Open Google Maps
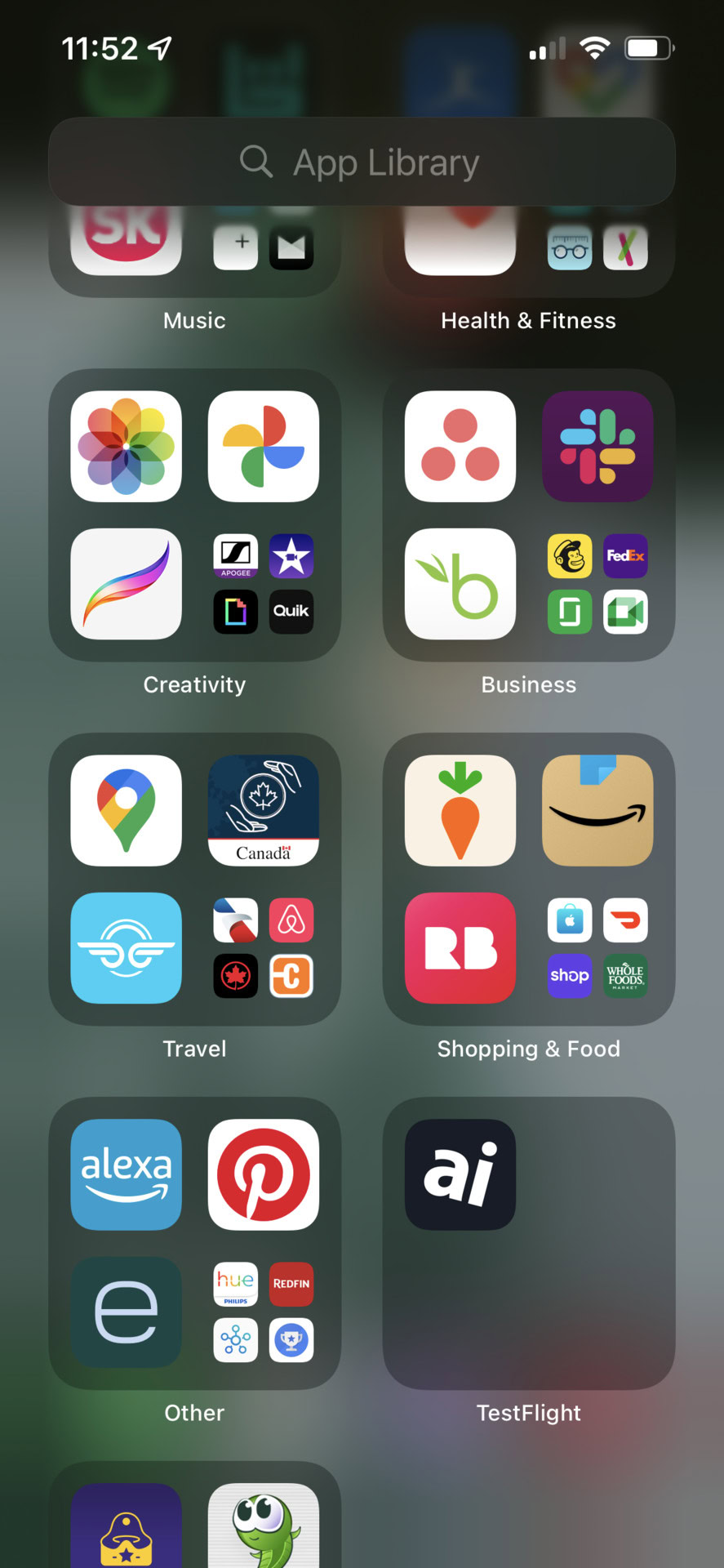 click(127, 810)
